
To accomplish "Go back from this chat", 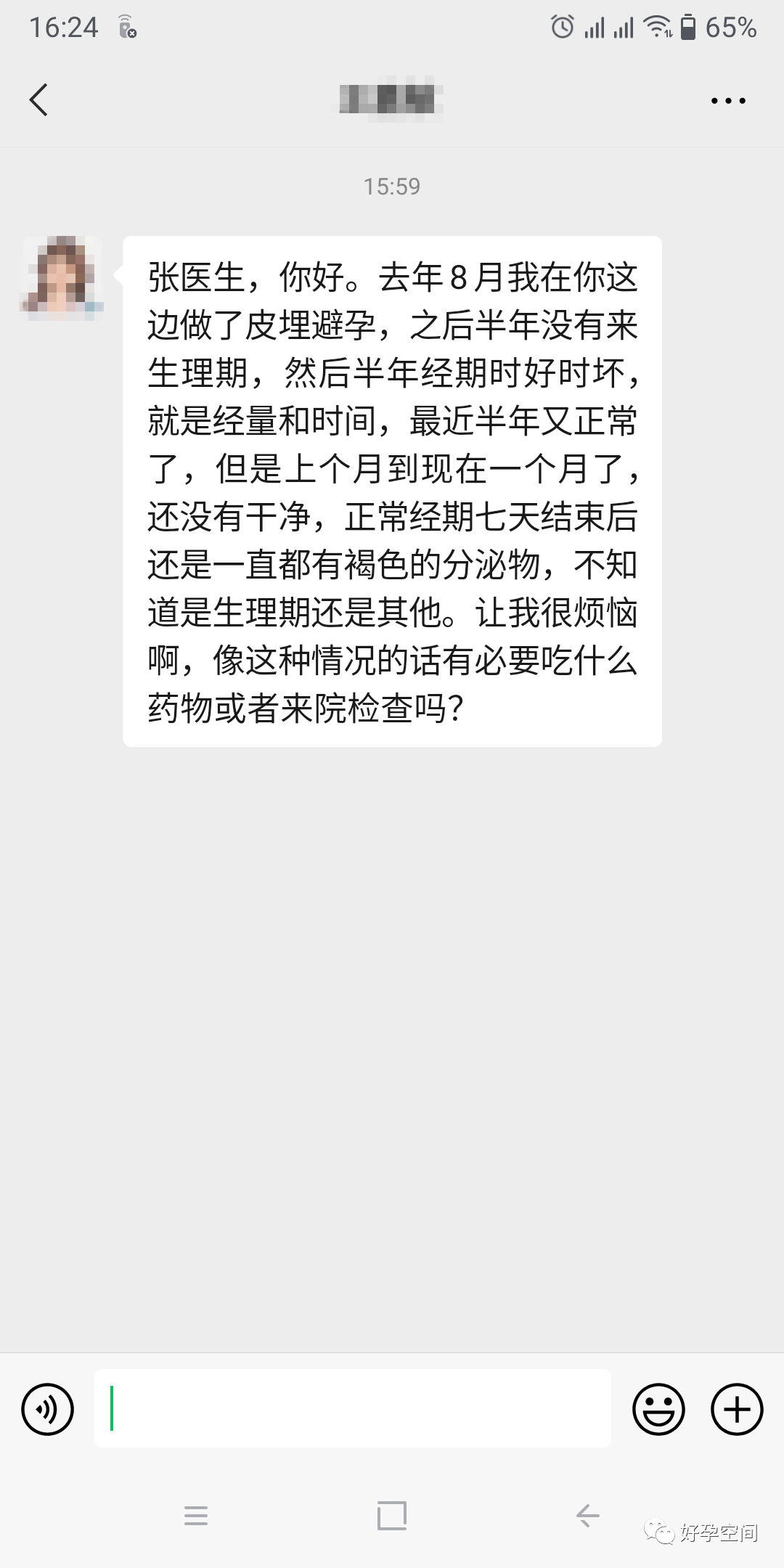I will point(39,99).
